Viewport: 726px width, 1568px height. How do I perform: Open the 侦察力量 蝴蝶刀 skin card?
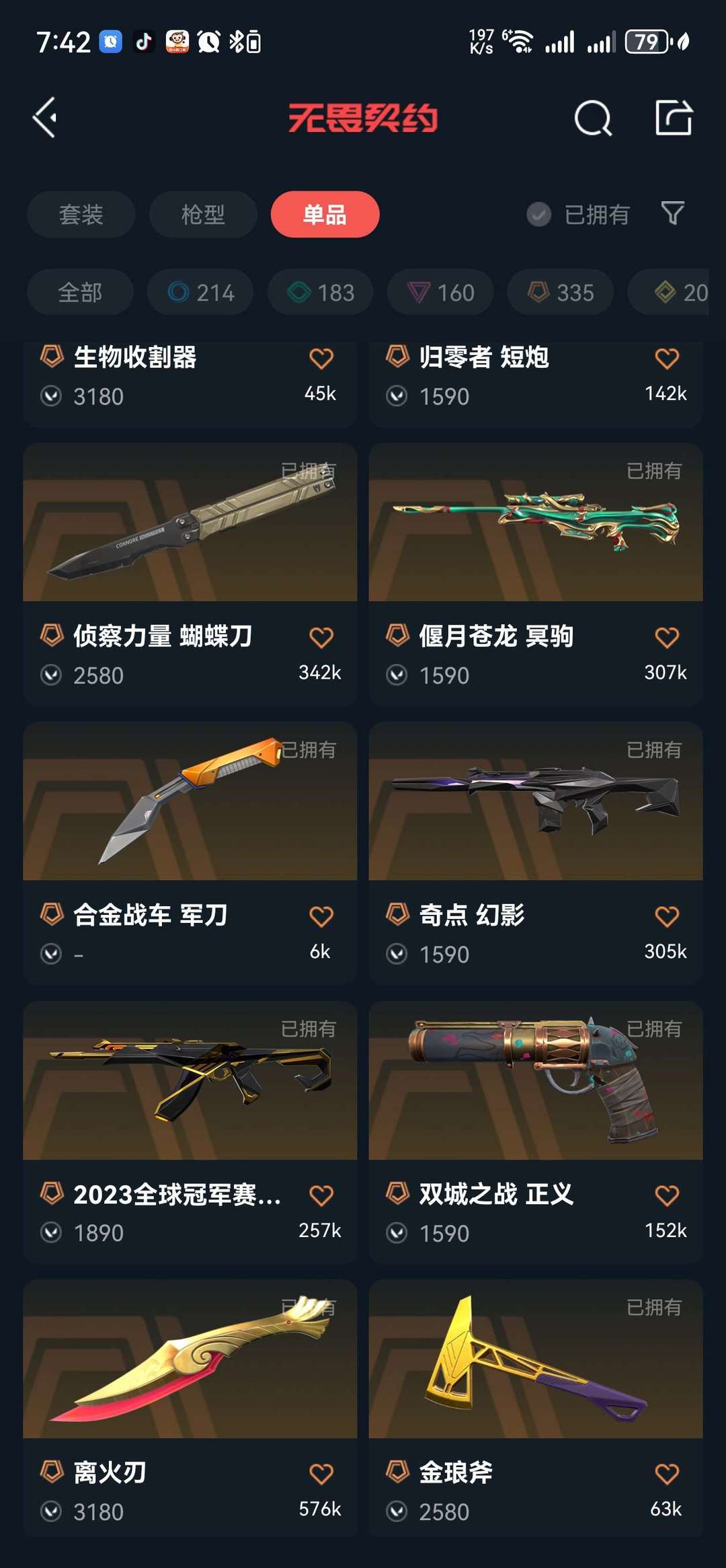tap(190, 574)
